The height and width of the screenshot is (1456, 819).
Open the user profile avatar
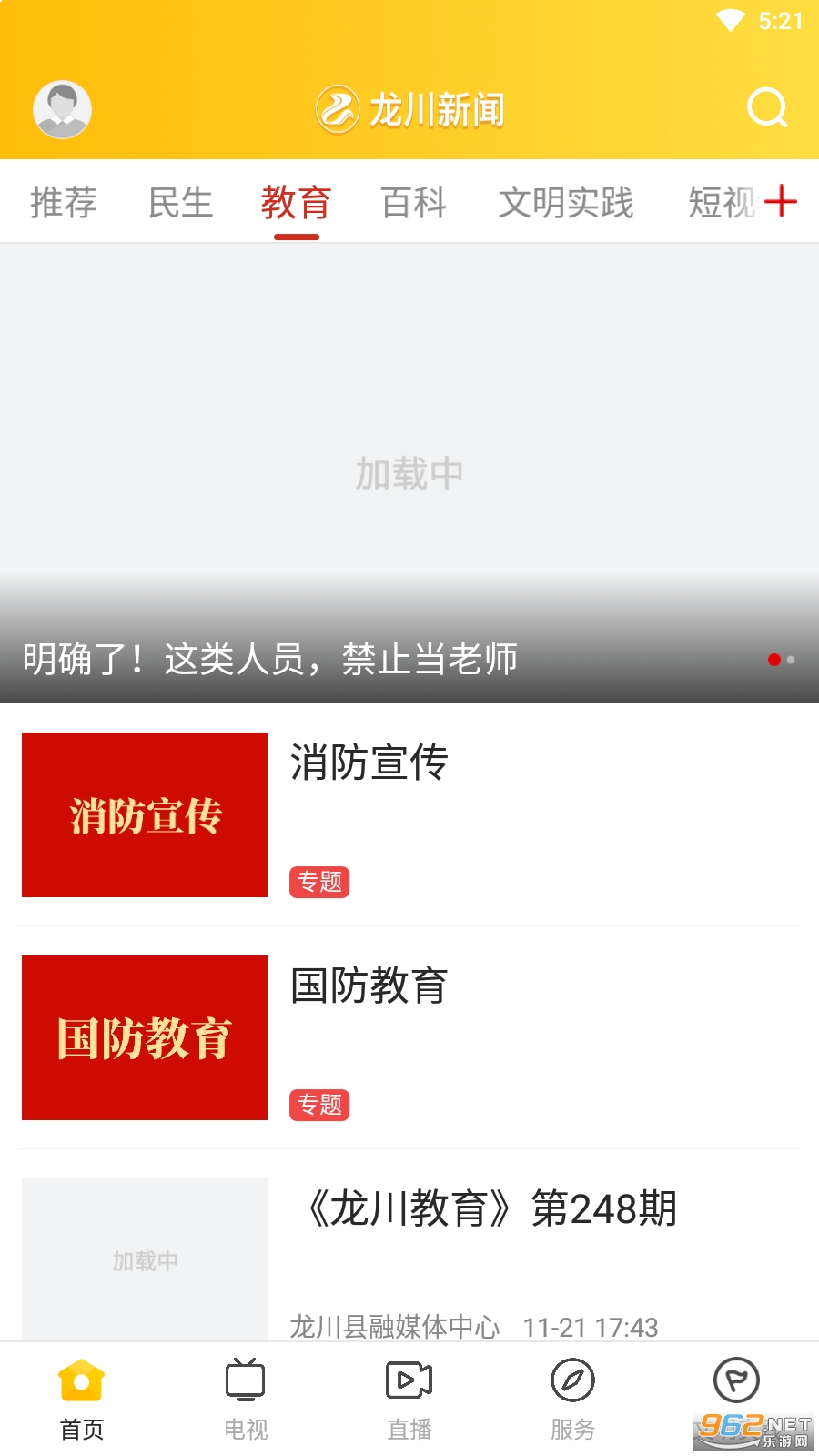pos(62,109)
